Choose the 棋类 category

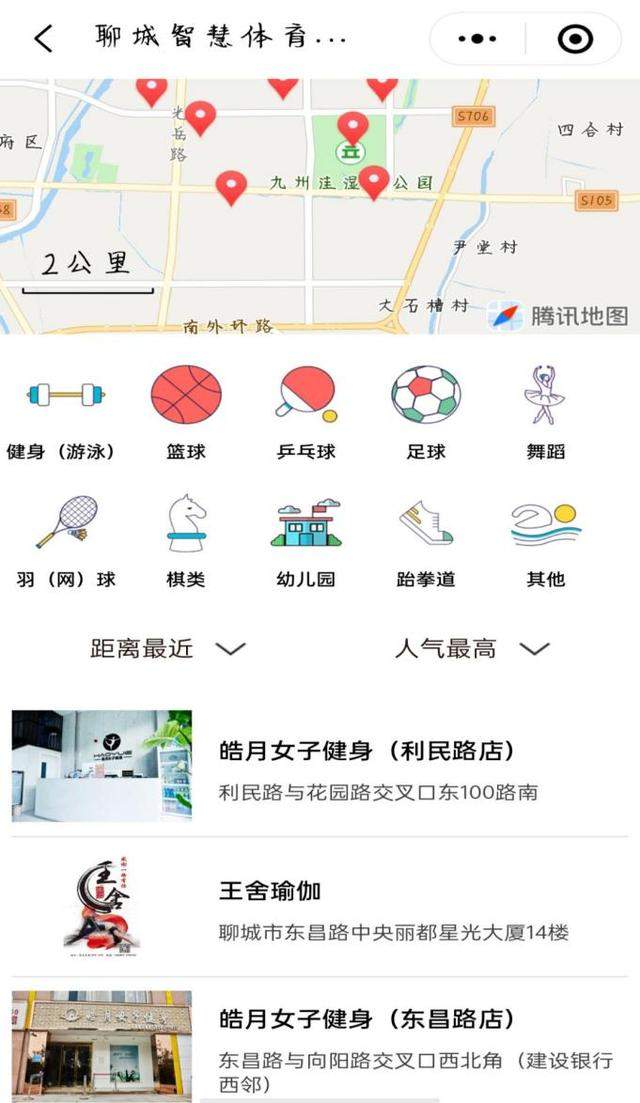(x=186, y=540)
